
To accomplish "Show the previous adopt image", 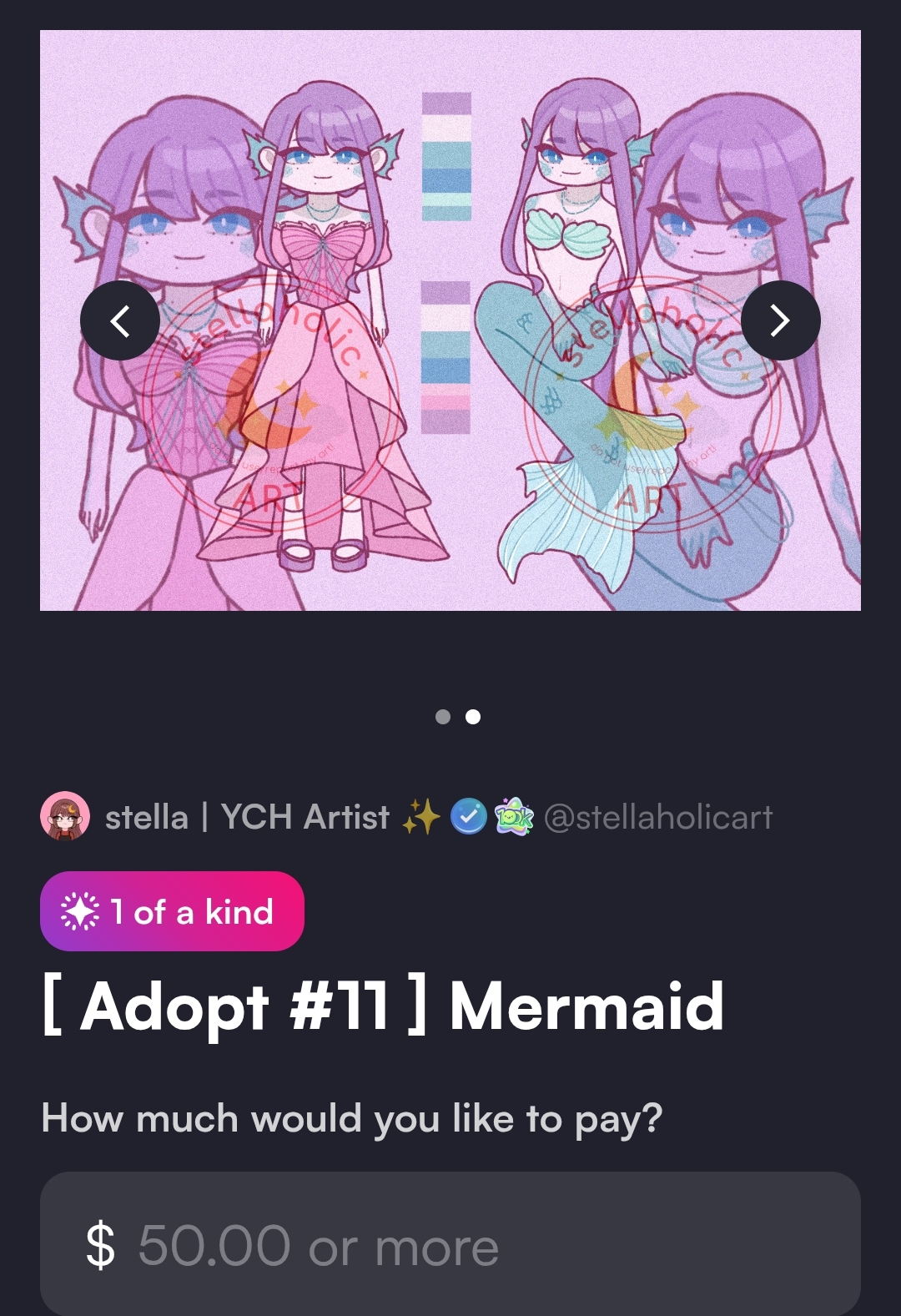I will [x=120, y=320].
